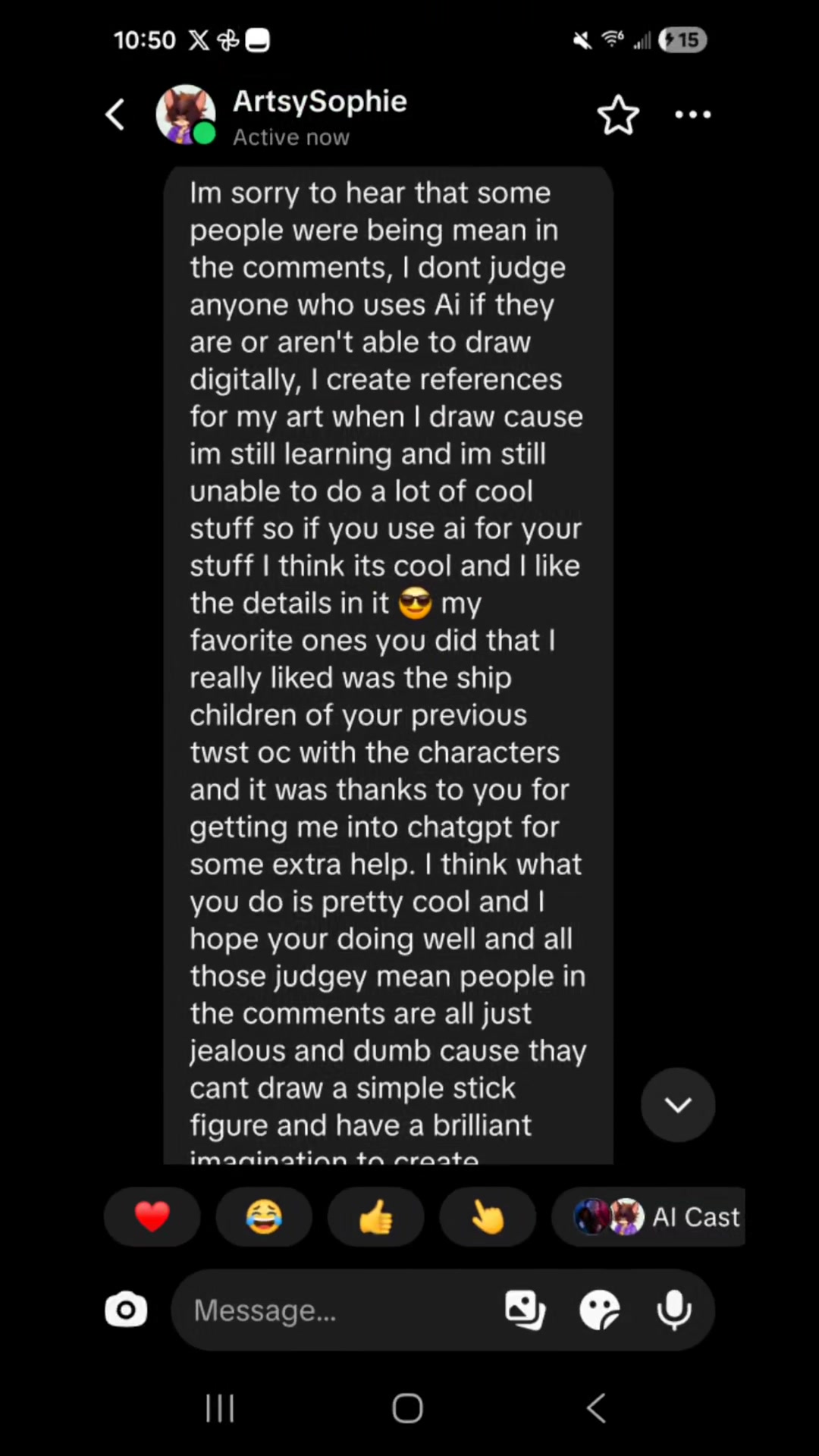Viewport: 819px width, 1456px height.
Task: React with the laughing-crying emoji
Action: click(264, 1217)
